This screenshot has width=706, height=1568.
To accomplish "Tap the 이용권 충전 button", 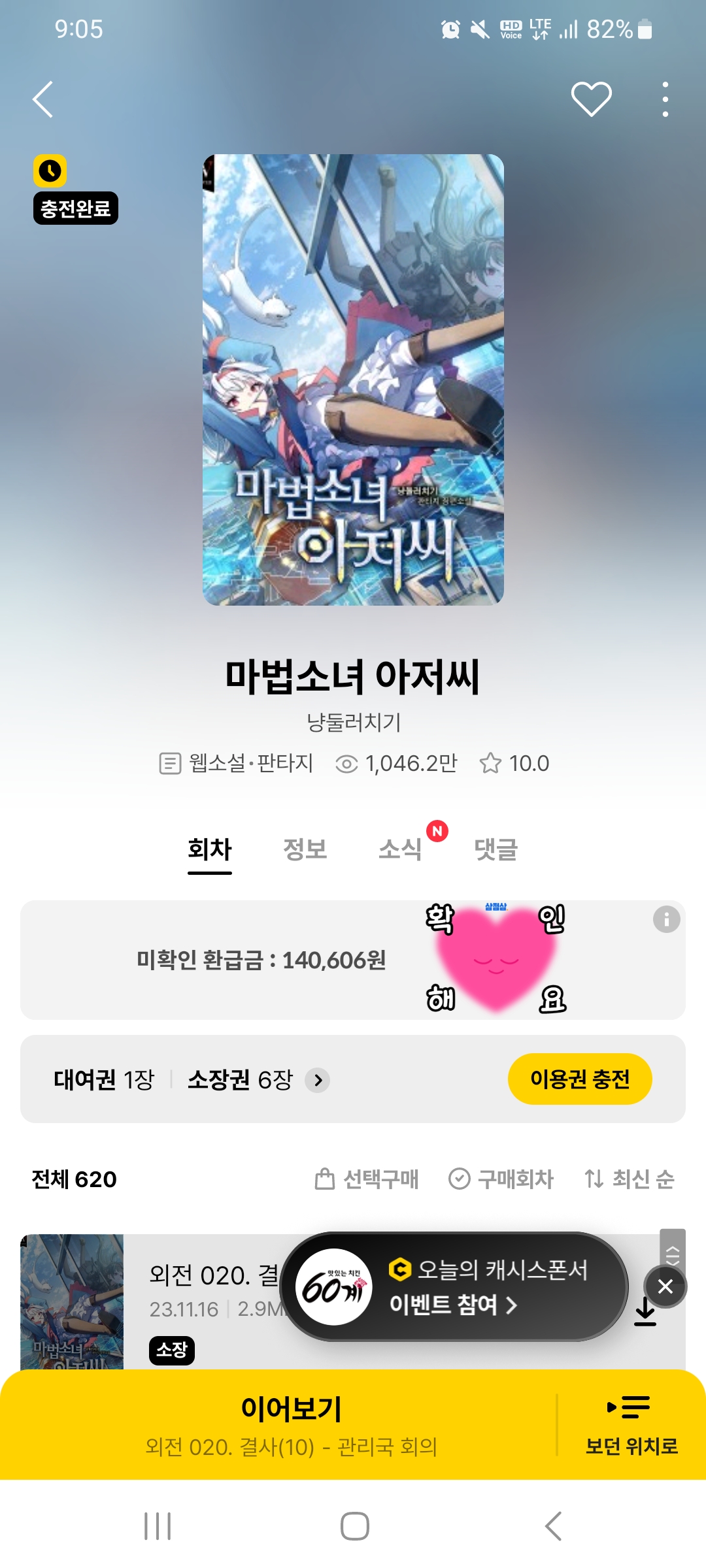I will point(579,1079).
